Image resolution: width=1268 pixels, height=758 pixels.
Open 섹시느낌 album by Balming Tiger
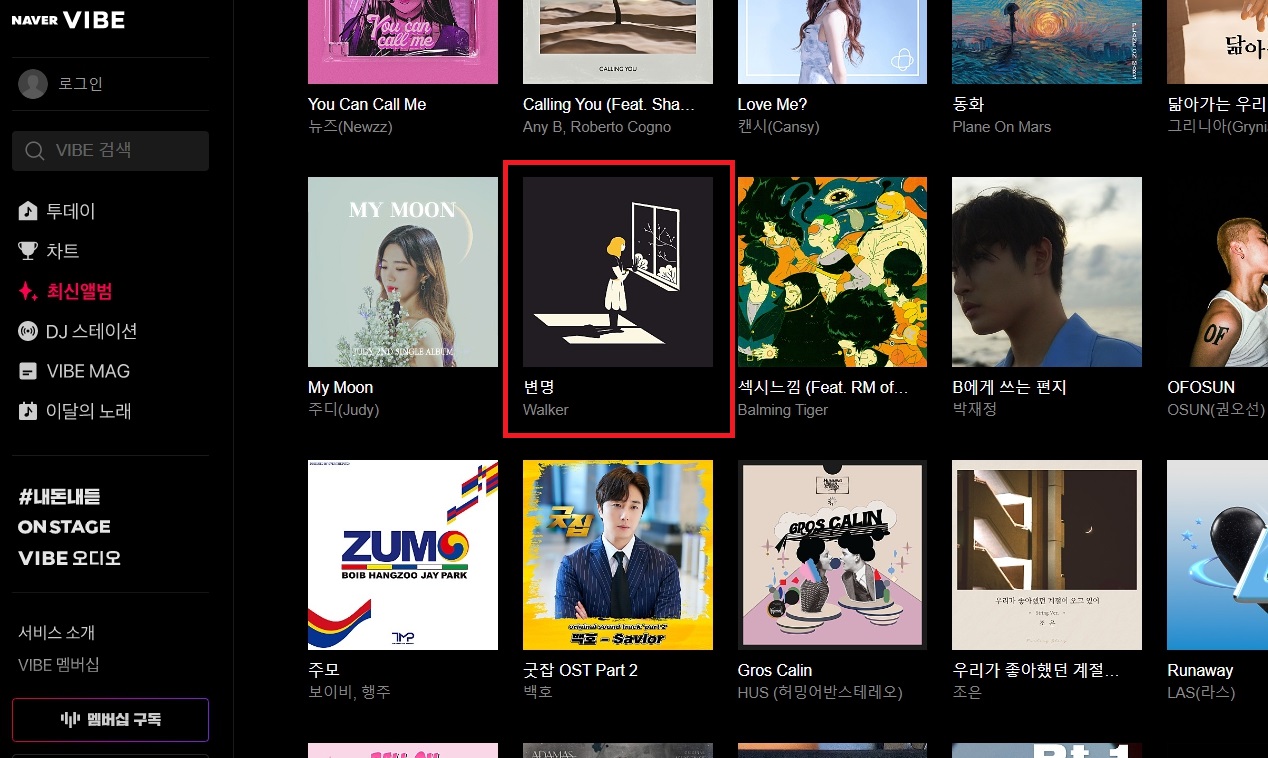831,272
